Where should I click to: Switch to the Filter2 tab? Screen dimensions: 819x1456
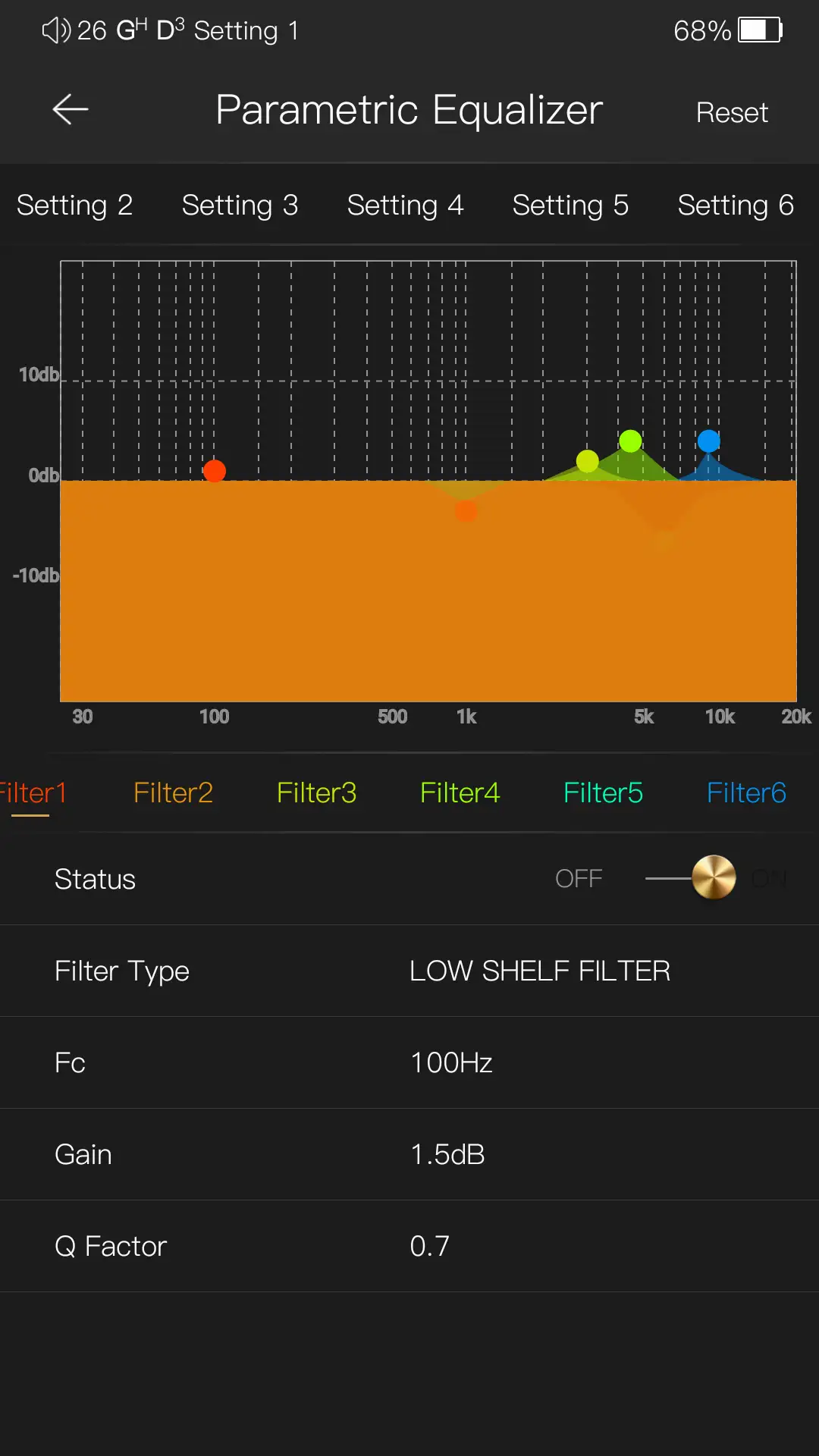coord(173,792)
